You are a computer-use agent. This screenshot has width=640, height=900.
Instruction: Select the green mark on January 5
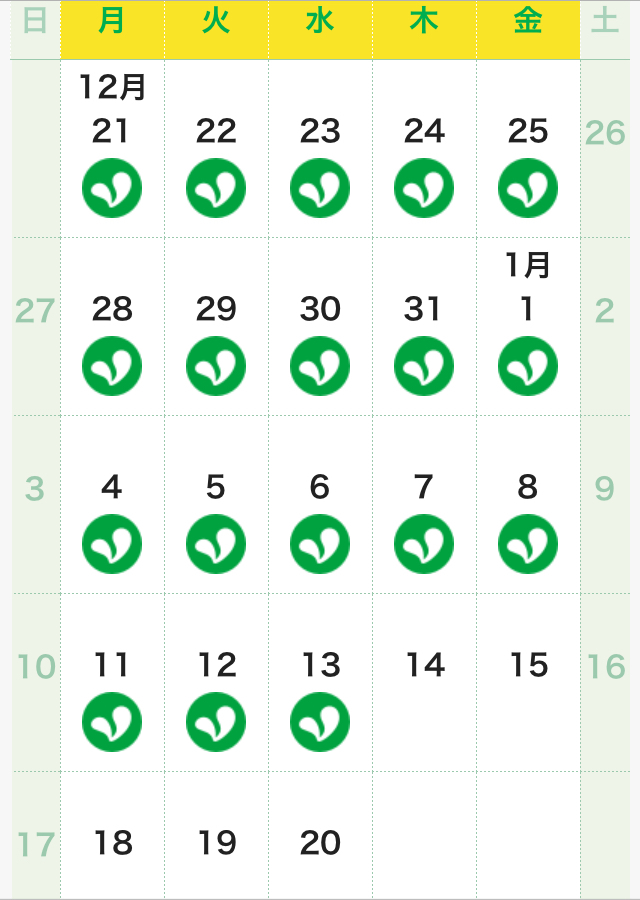tap(216, 544)
